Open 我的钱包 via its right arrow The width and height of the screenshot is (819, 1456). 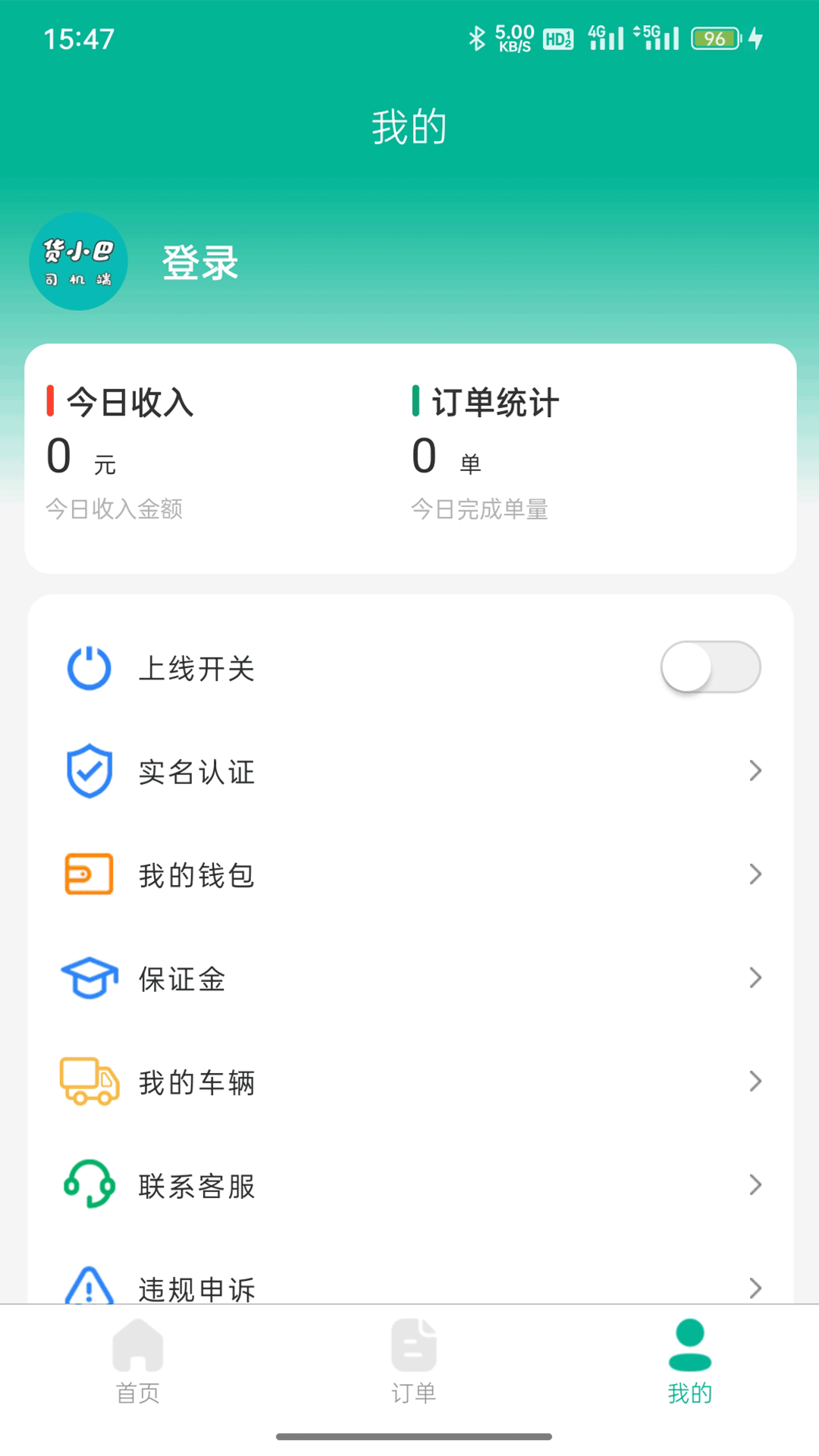point(755,874)
